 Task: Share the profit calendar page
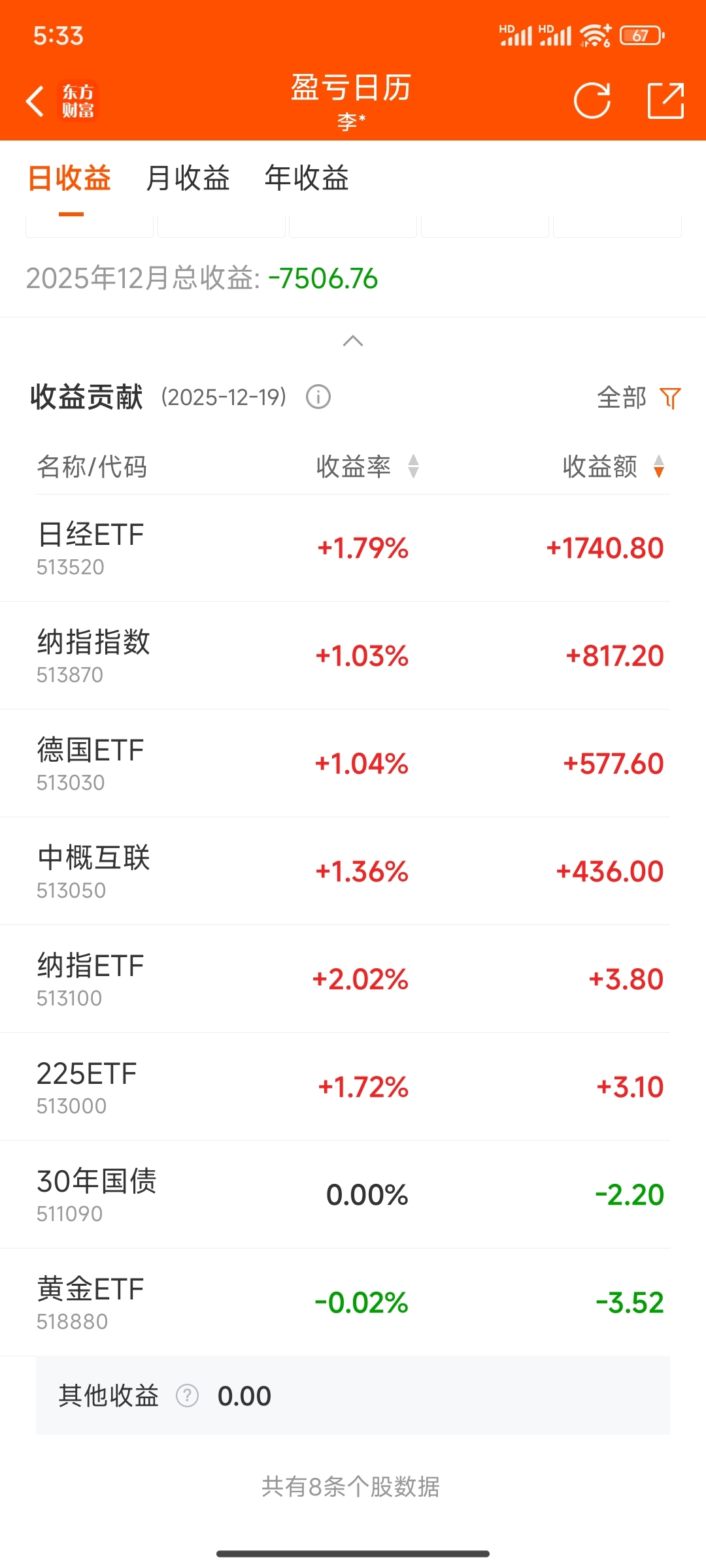point(665,101)
